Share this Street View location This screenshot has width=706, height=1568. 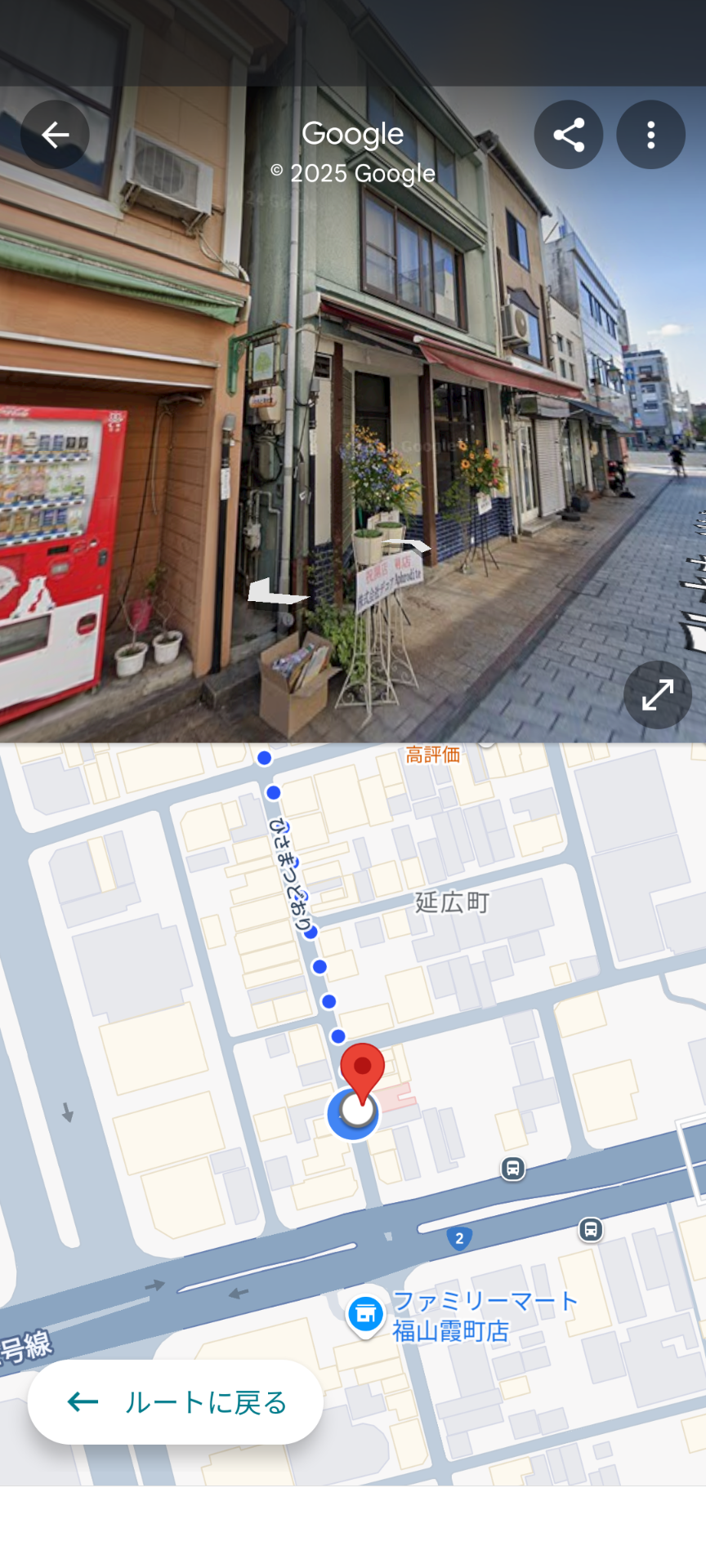(569, 135)
